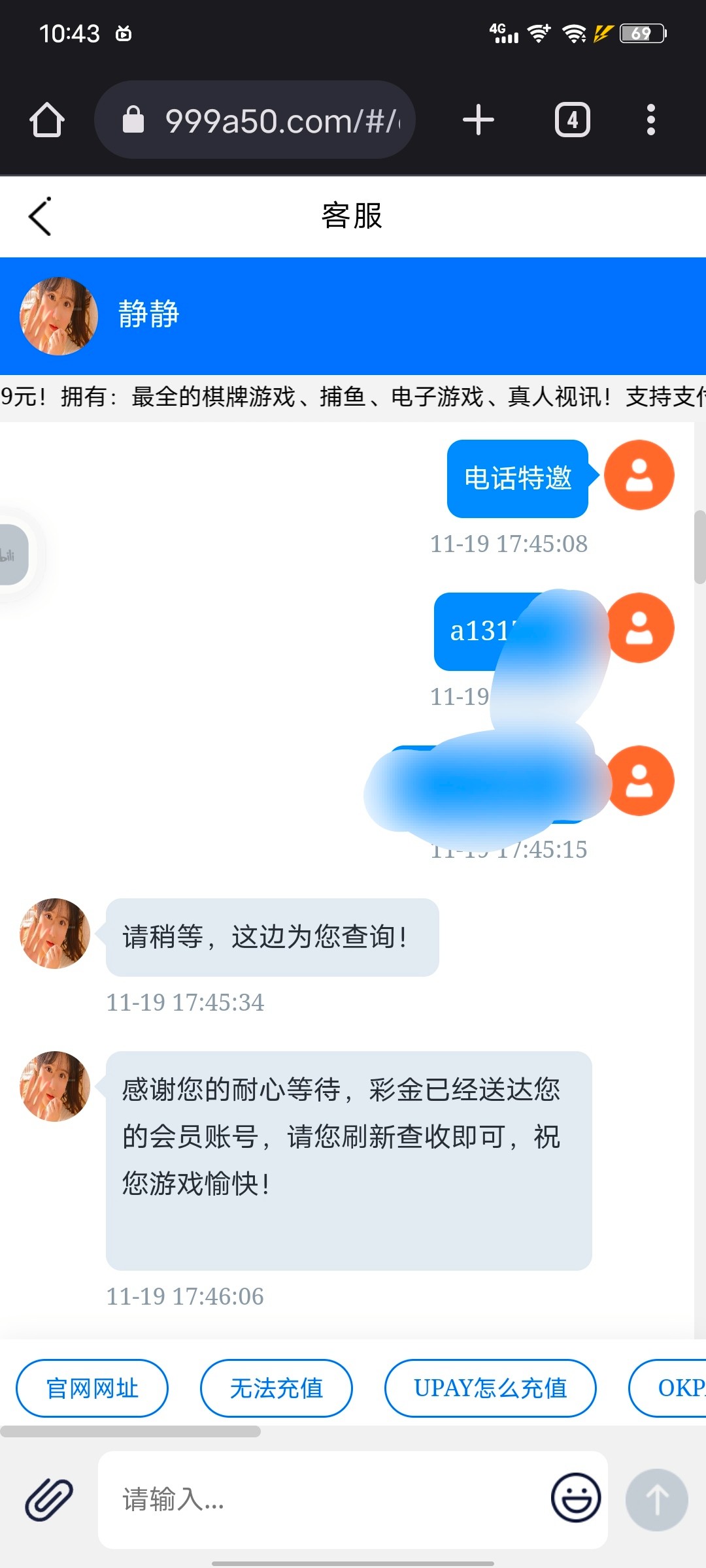
Task: Open the browser overflow menu
Action: pyautogui.click(x=650, y=120)
